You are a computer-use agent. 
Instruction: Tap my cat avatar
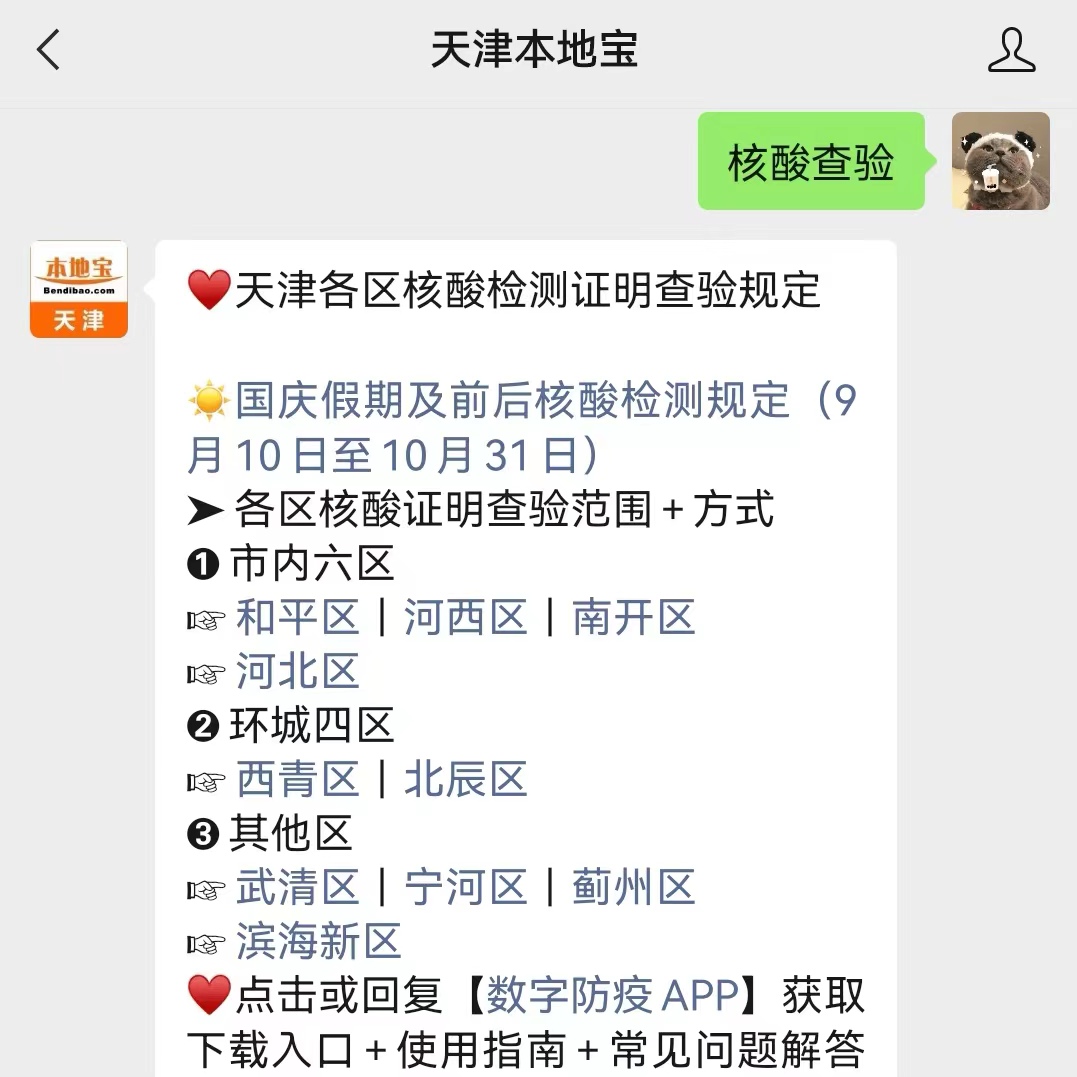(1000, 161)
